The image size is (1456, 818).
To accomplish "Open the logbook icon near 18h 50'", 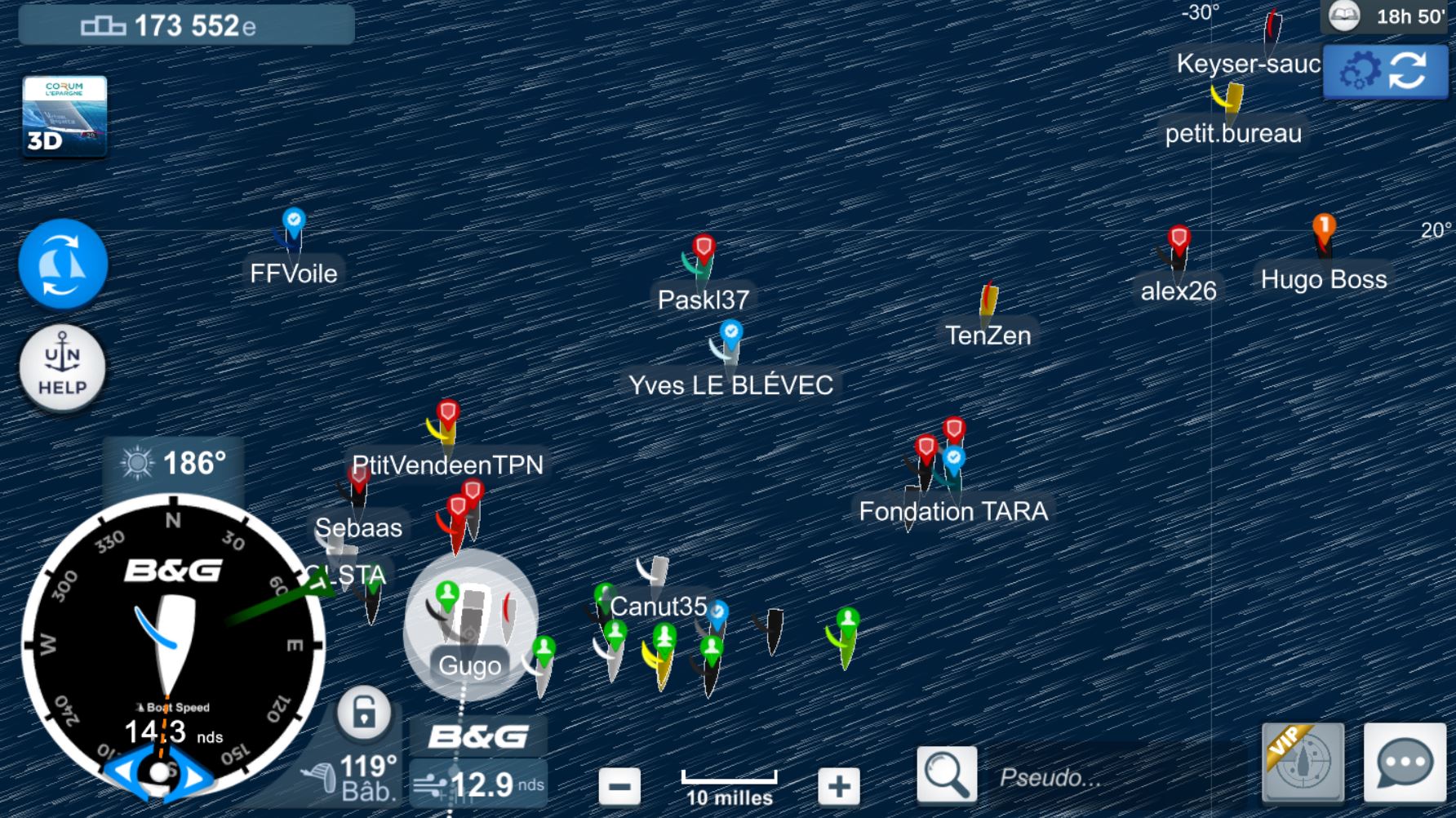I will 1343,16.
